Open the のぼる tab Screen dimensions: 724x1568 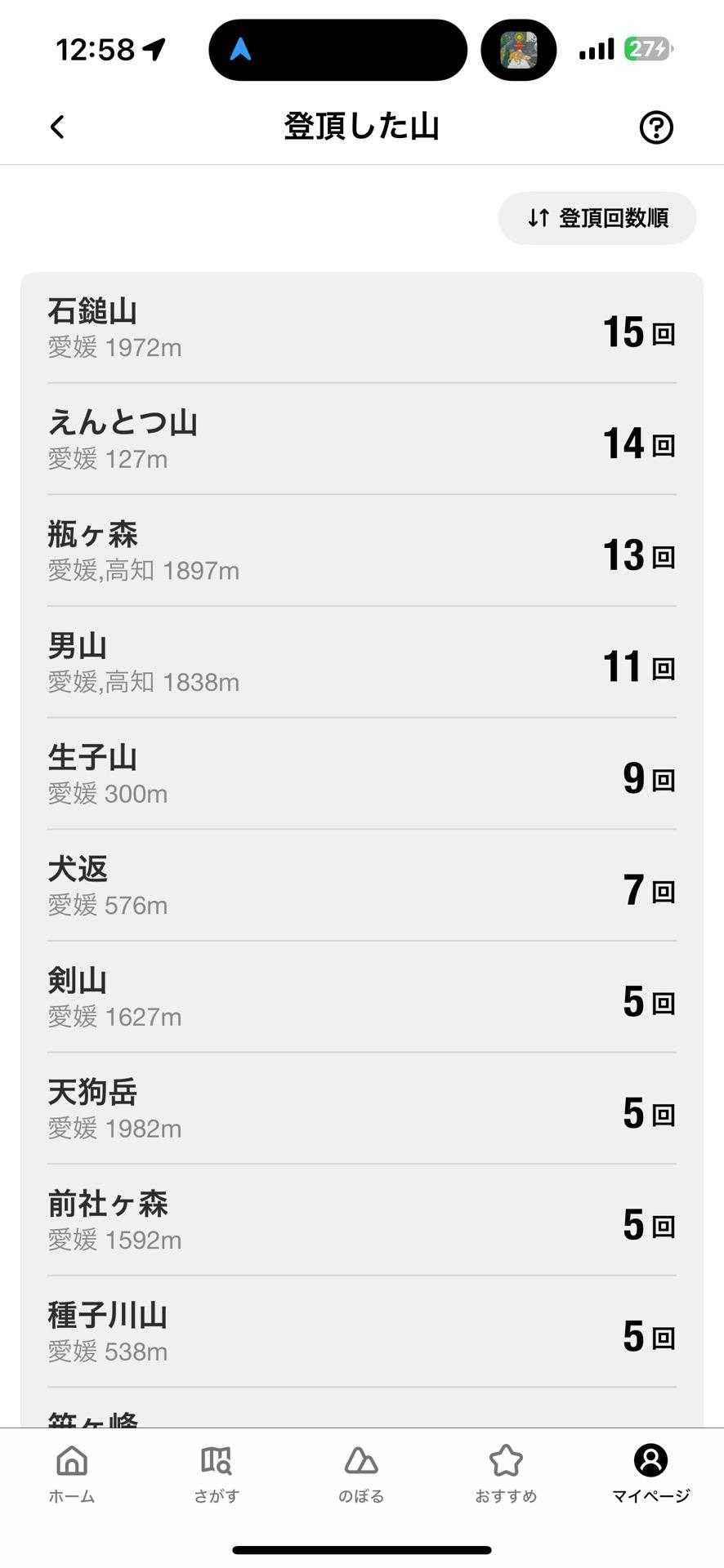coord(361,1474)
